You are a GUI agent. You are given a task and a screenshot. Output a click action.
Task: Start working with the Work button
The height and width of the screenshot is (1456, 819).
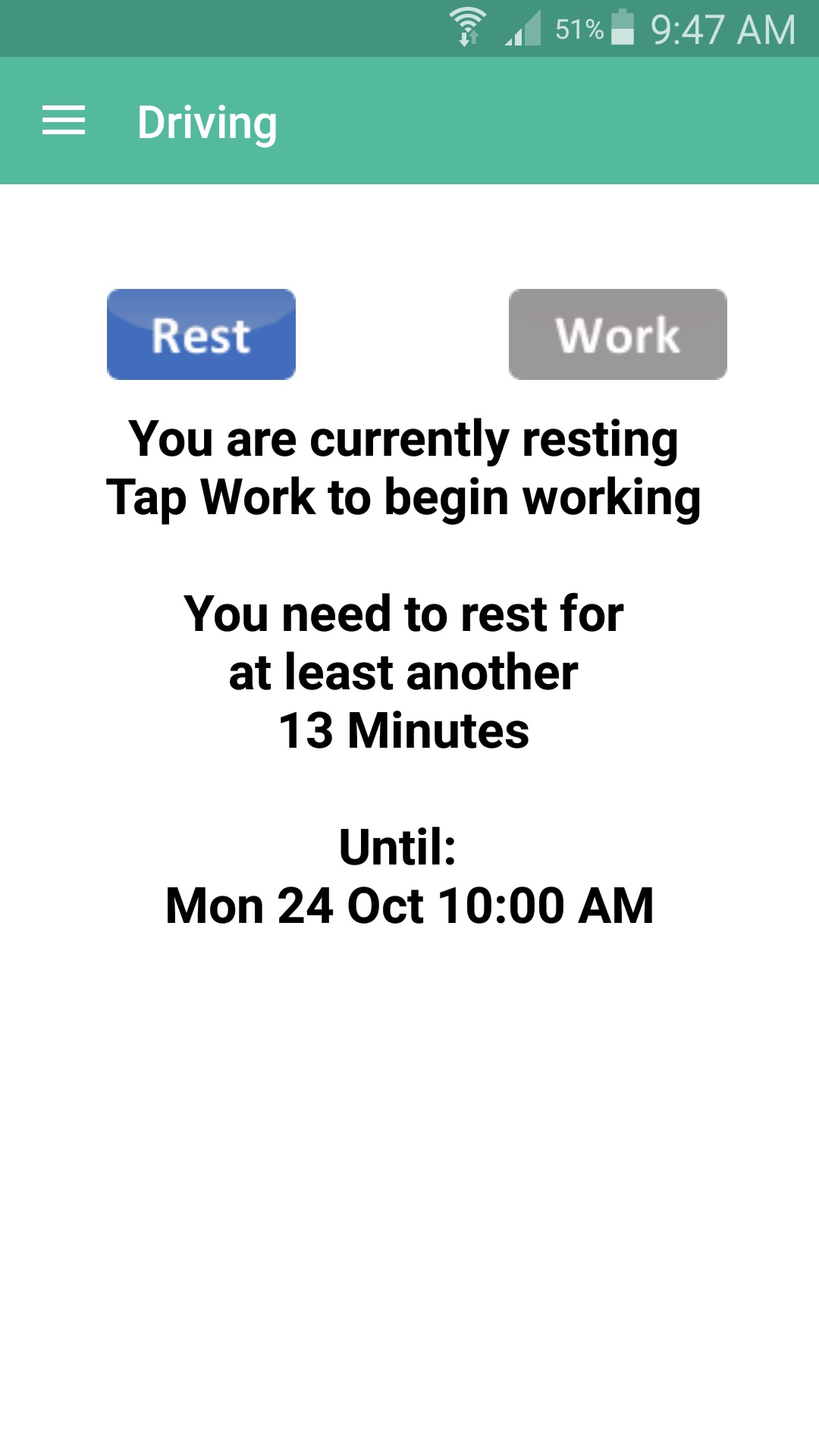click(617, 334)
